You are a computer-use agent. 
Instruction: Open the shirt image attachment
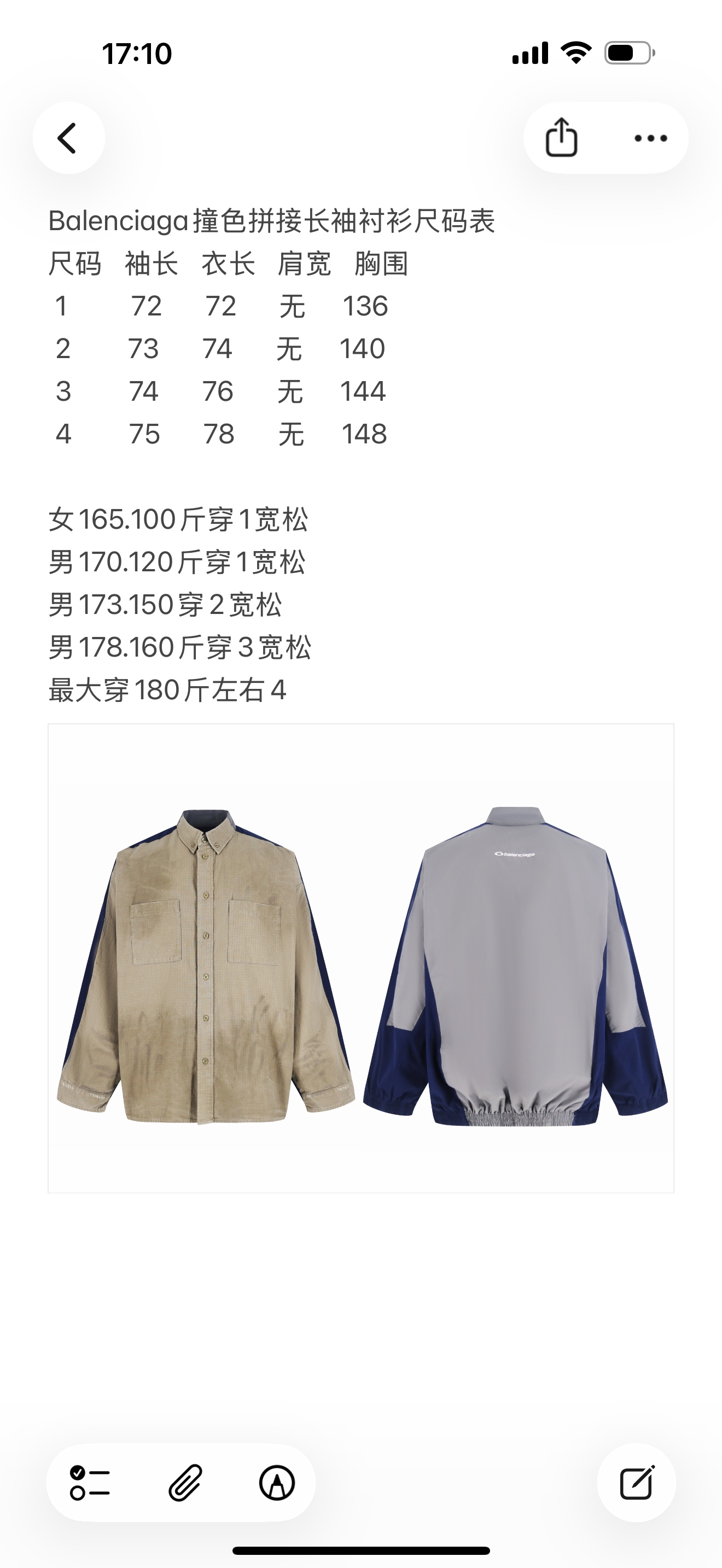coord(360,958)
